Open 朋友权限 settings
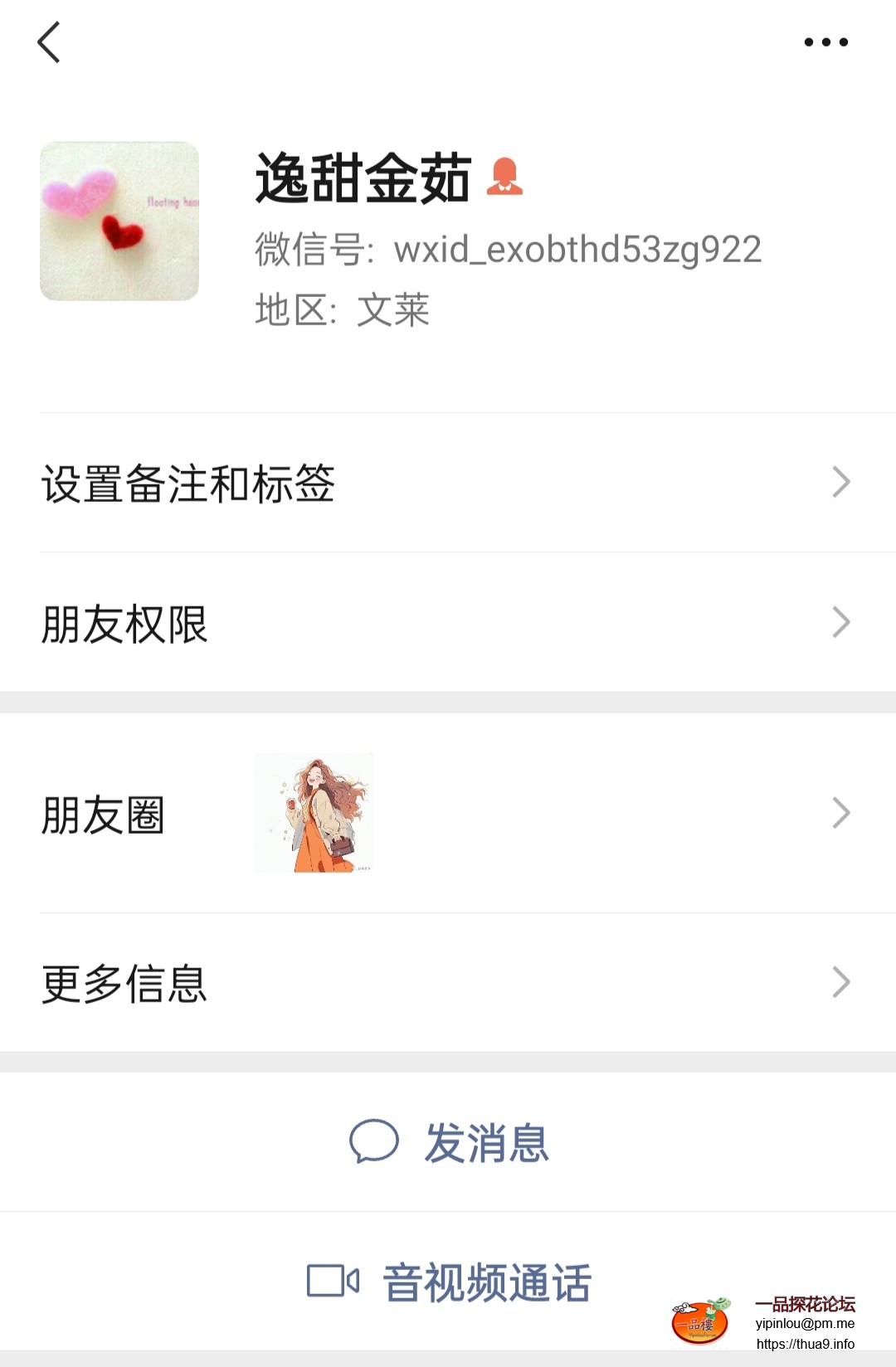The height and width of the screenshot is (1367, 896). click(x=448, y=623)
